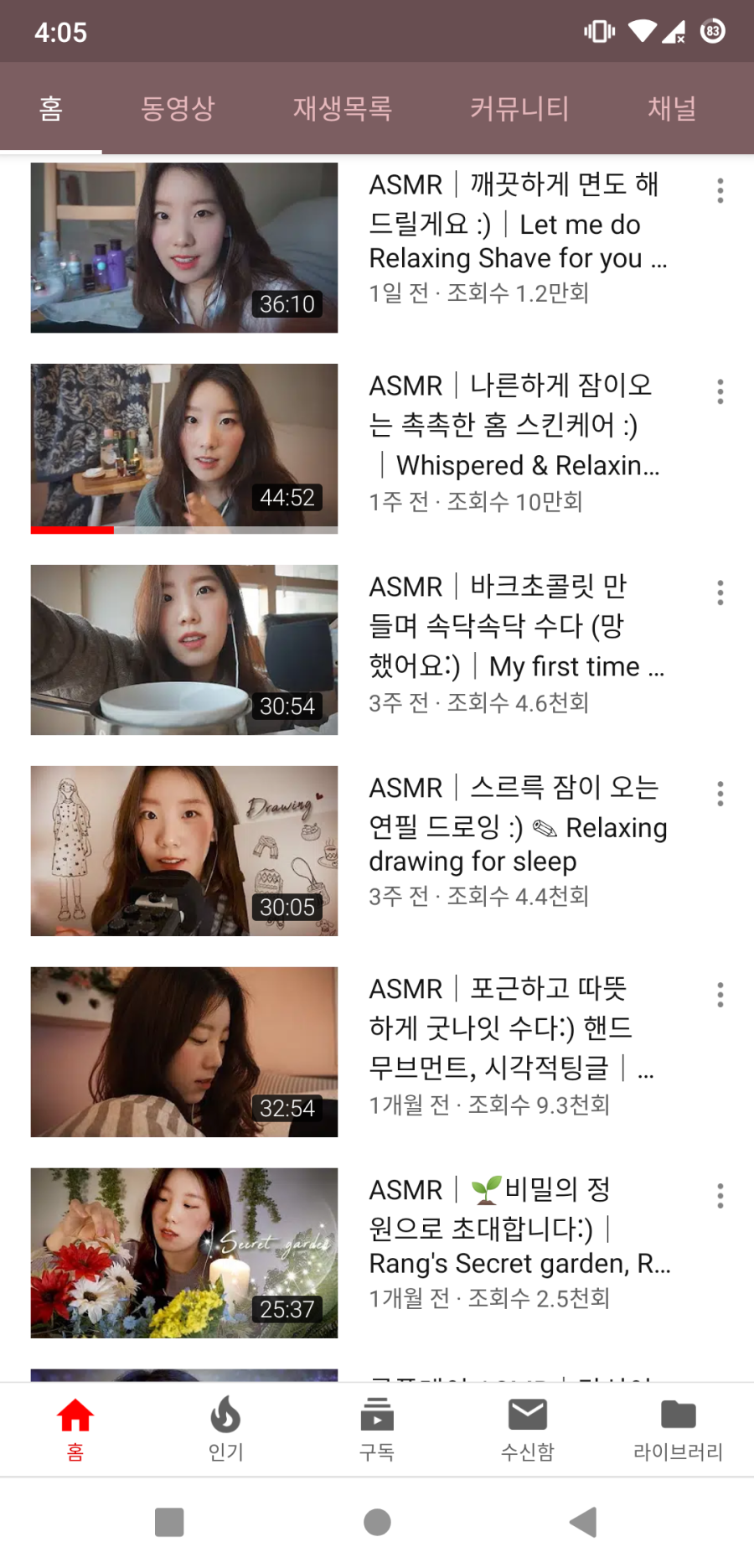Open options for the Secret garden video

tap(720, 1196)
